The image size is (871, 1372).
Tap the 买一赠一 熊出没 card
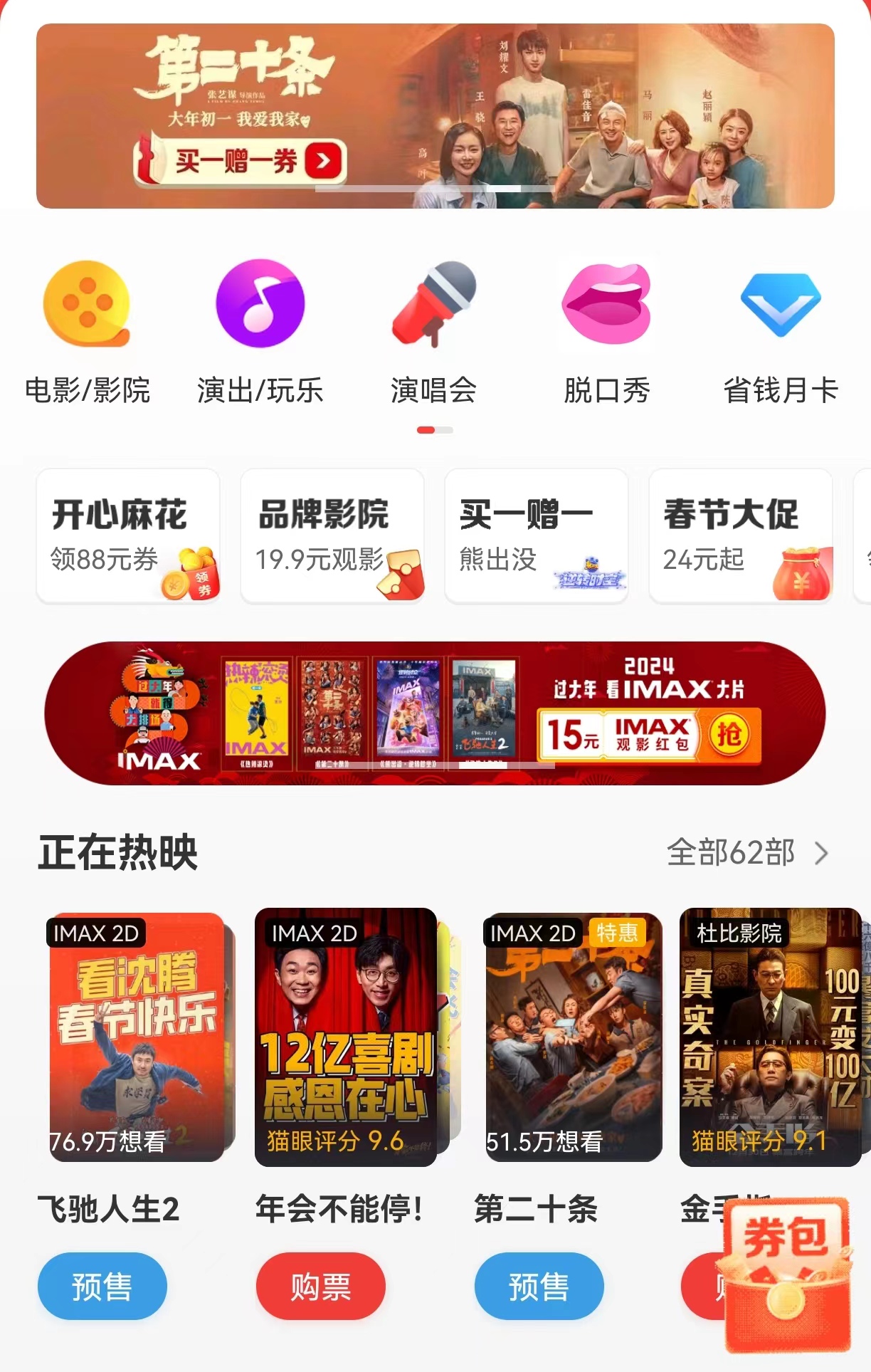pos(537,536)
